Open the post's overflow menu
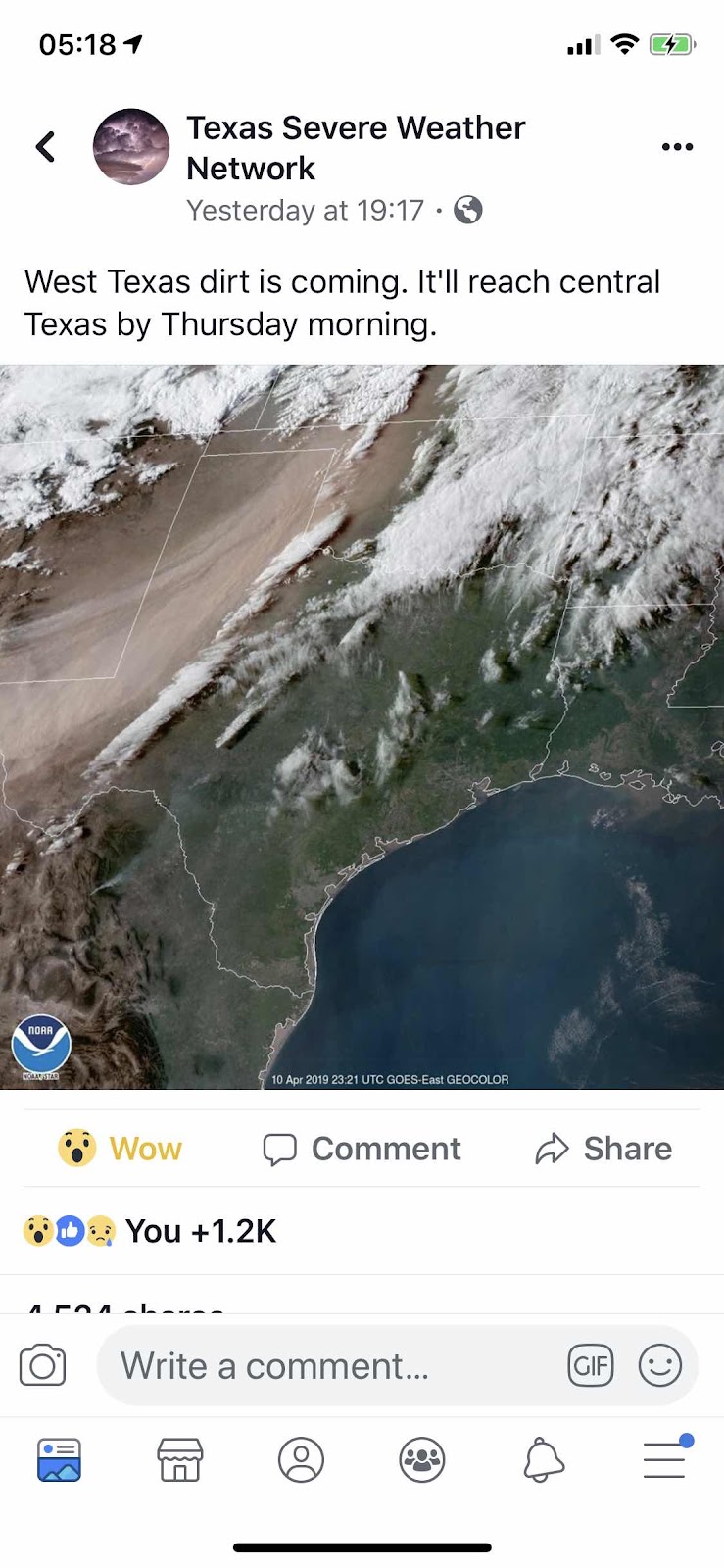724x1568 pixels. [677, 147]
